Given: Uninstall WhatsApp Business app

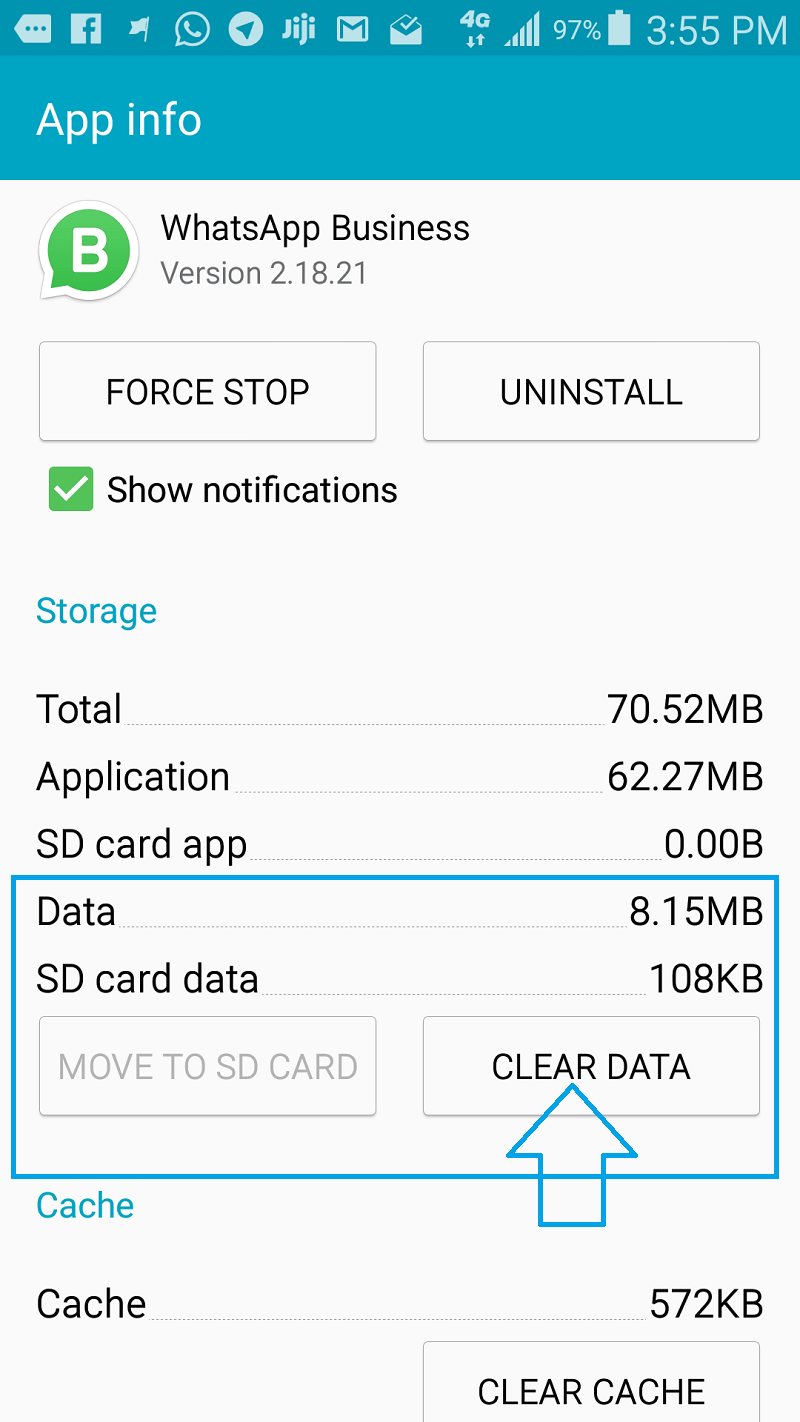Looking at the screenshot, I should pyautogui.click(x=591, y=391).
